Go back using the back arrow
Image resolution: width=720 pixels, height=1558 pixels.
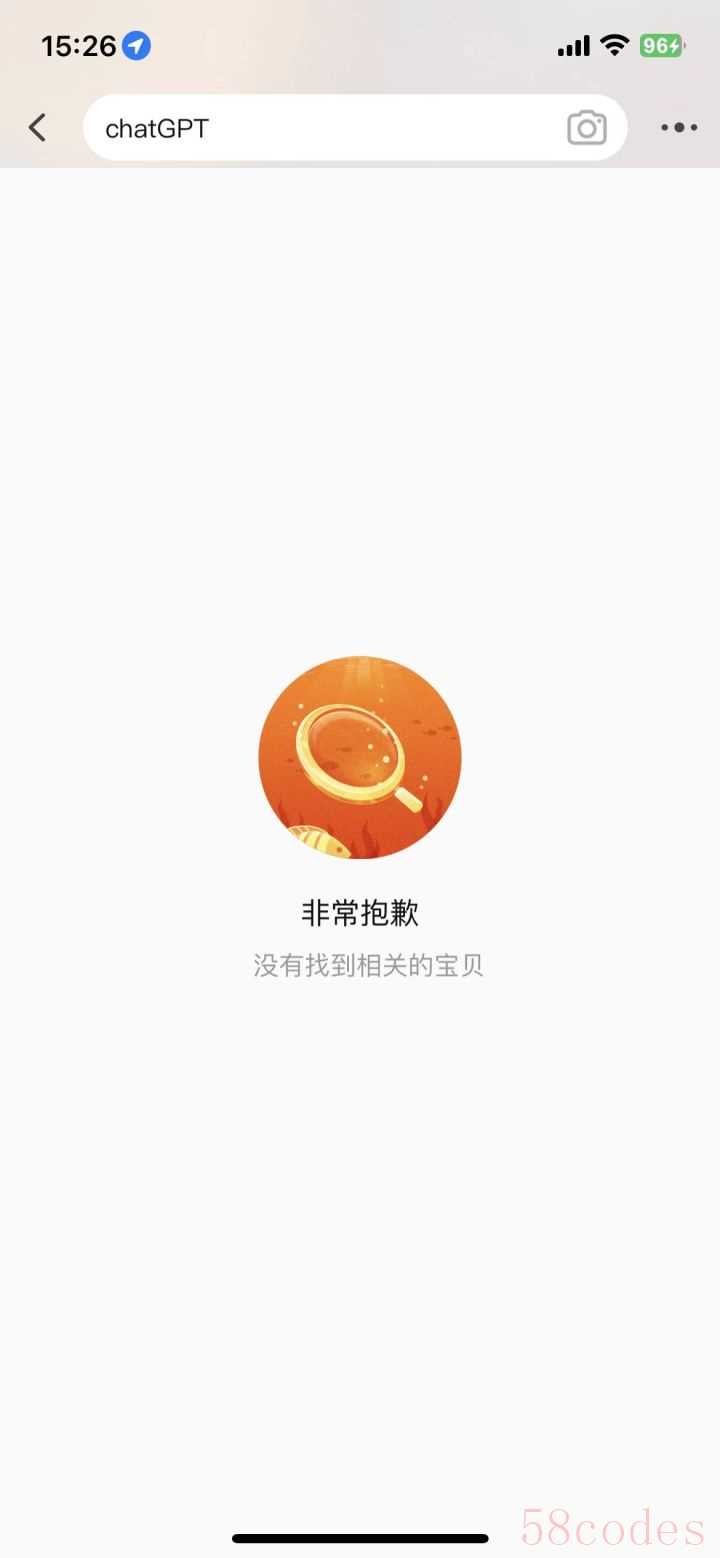(38, 127)
